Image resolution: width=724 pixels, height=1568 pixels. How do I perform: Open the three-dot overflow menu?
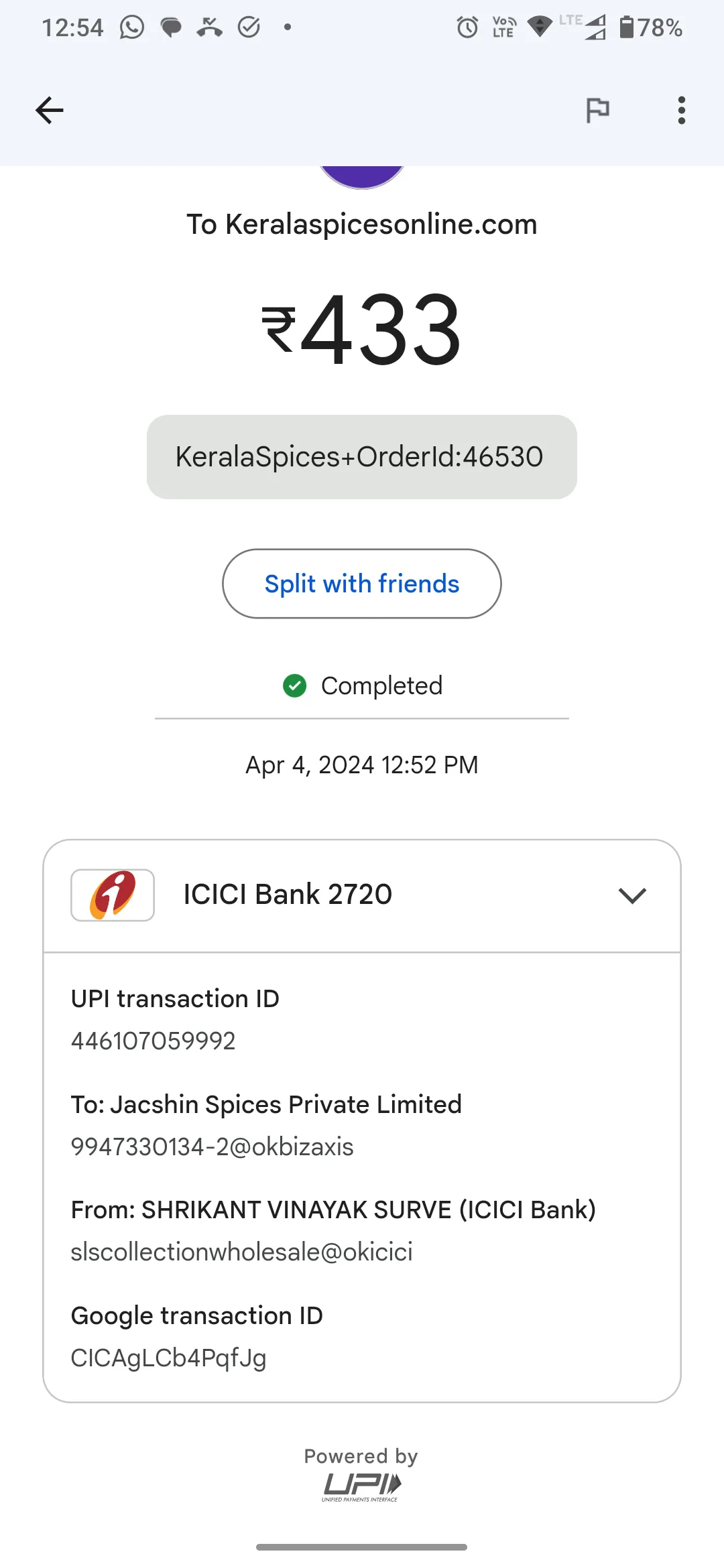[682, 111]
